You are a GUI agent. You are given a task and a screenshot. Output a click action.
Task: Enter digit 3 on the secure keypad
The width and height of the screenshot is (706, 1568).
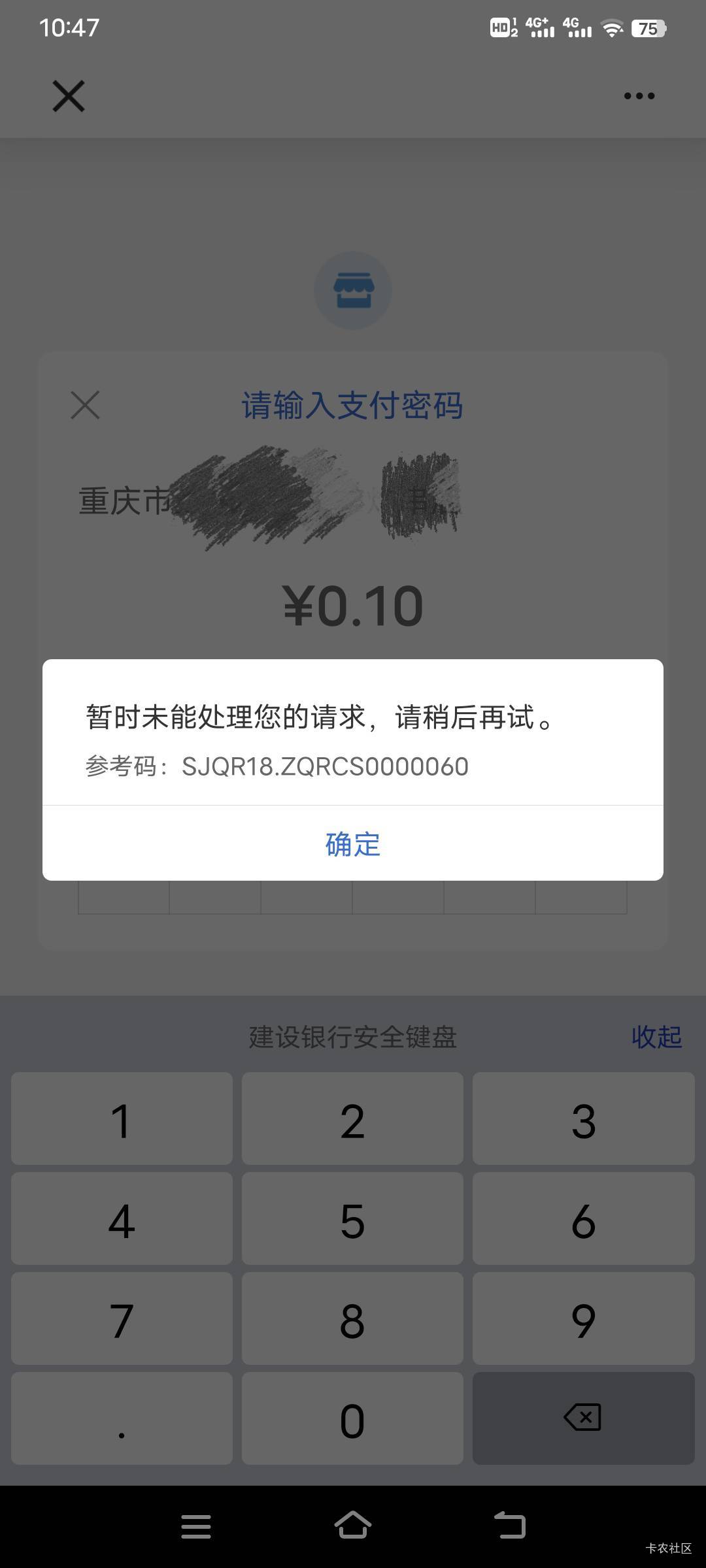583,1119
